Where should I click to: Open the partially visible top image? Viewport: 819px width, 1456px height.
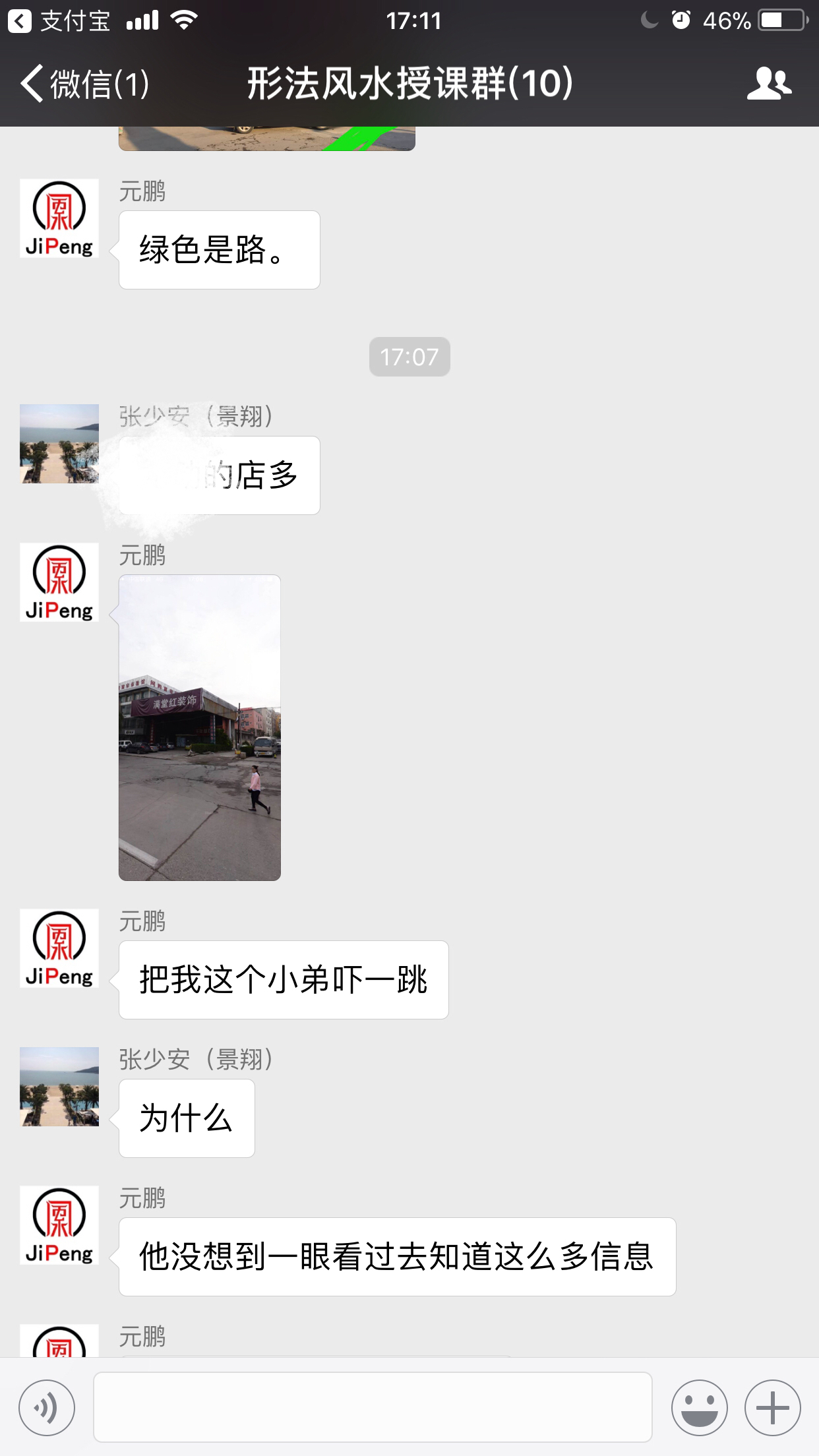tap(266, 138)
